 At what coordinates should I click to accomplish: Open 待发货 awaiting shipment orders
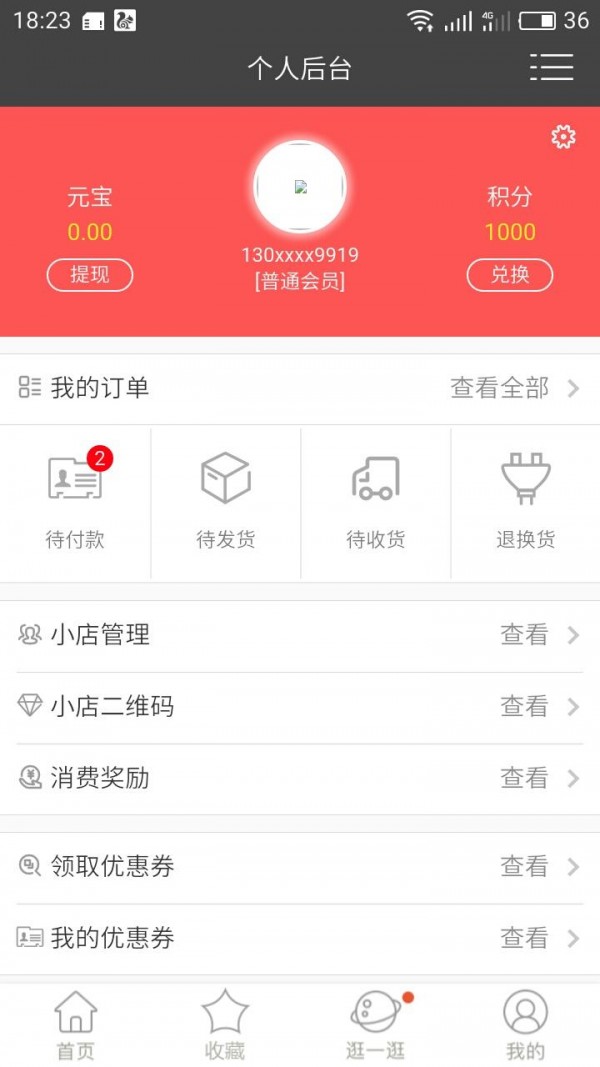(225, 502)
